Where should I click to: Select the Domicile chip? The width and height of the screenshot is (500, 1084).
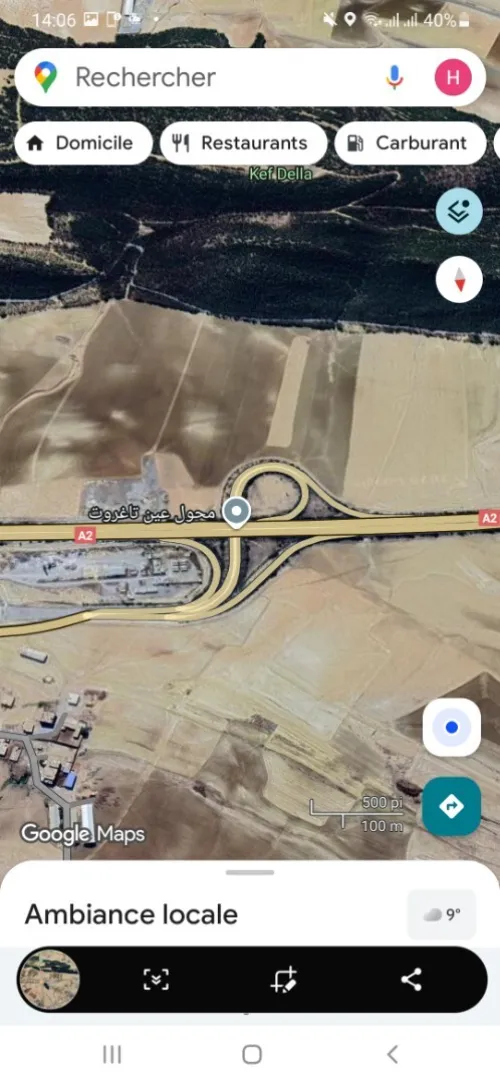point(83,143)
